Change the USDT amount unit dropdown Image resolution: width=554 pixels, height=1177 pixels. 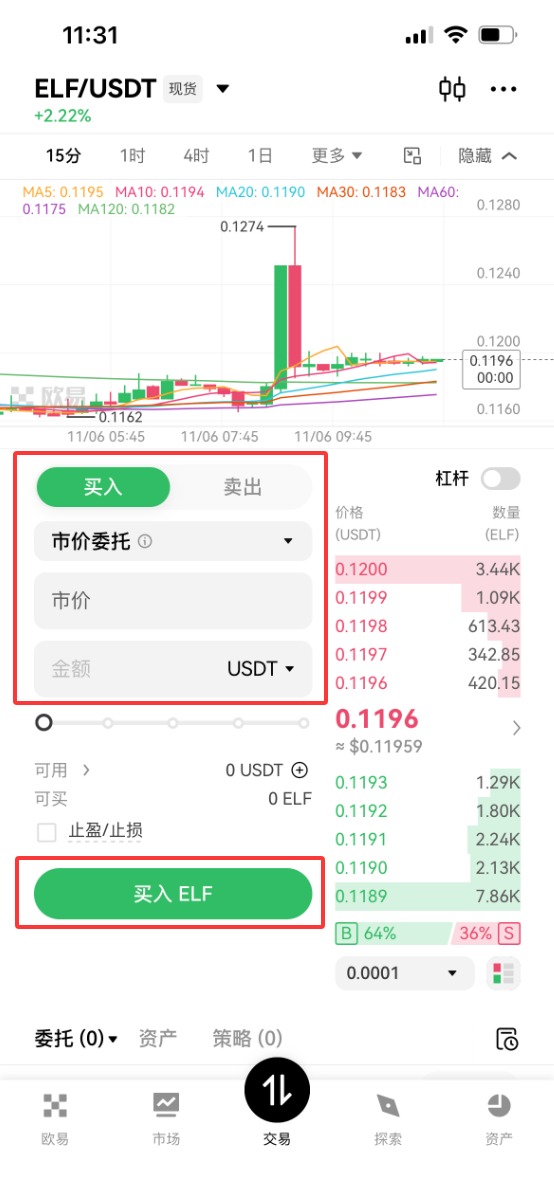pos(260,669)
